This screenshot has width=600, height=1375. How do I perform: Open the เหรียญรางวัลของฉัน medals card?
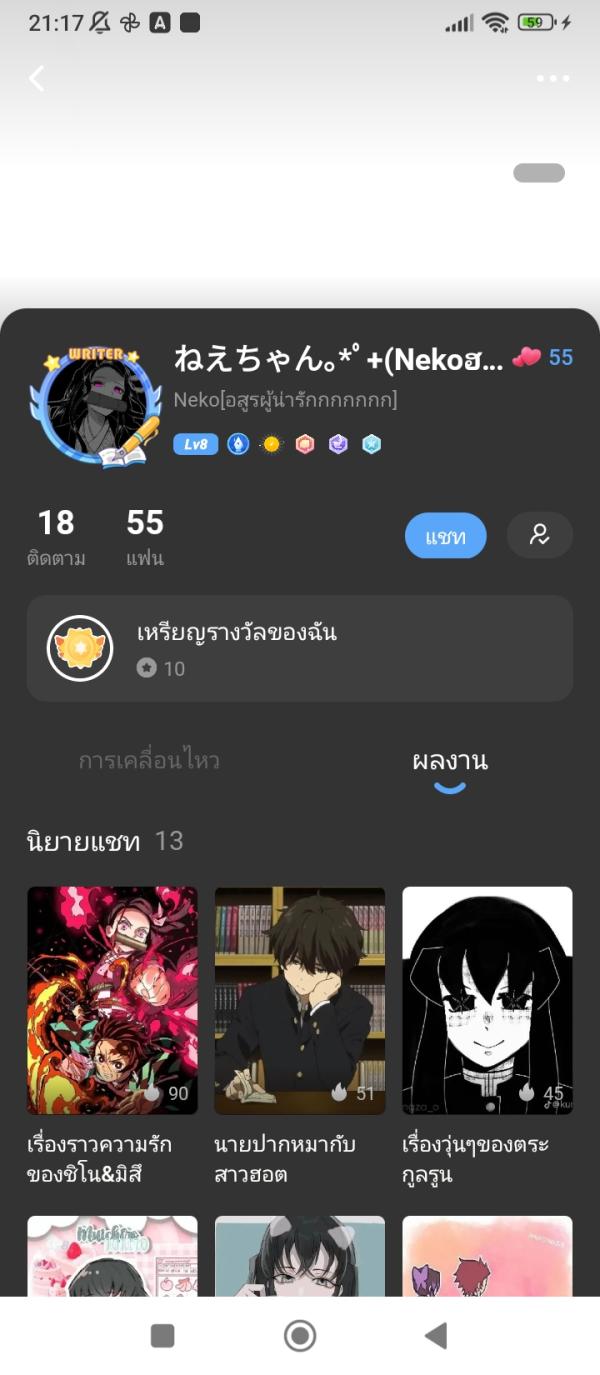[x=300, y=648]
